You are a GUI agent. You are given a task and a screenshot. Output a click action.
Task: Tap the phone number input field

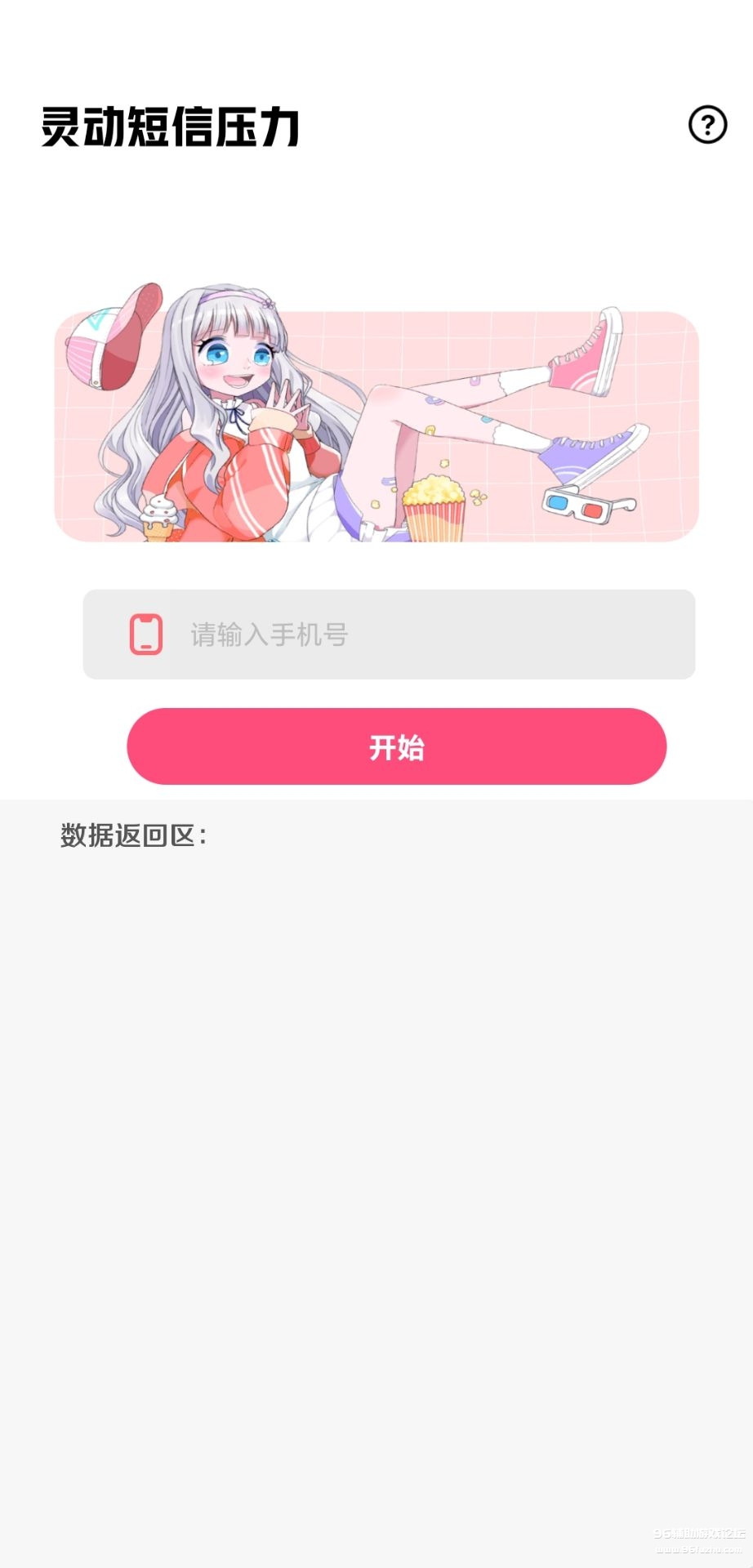(x=430, y=635)
